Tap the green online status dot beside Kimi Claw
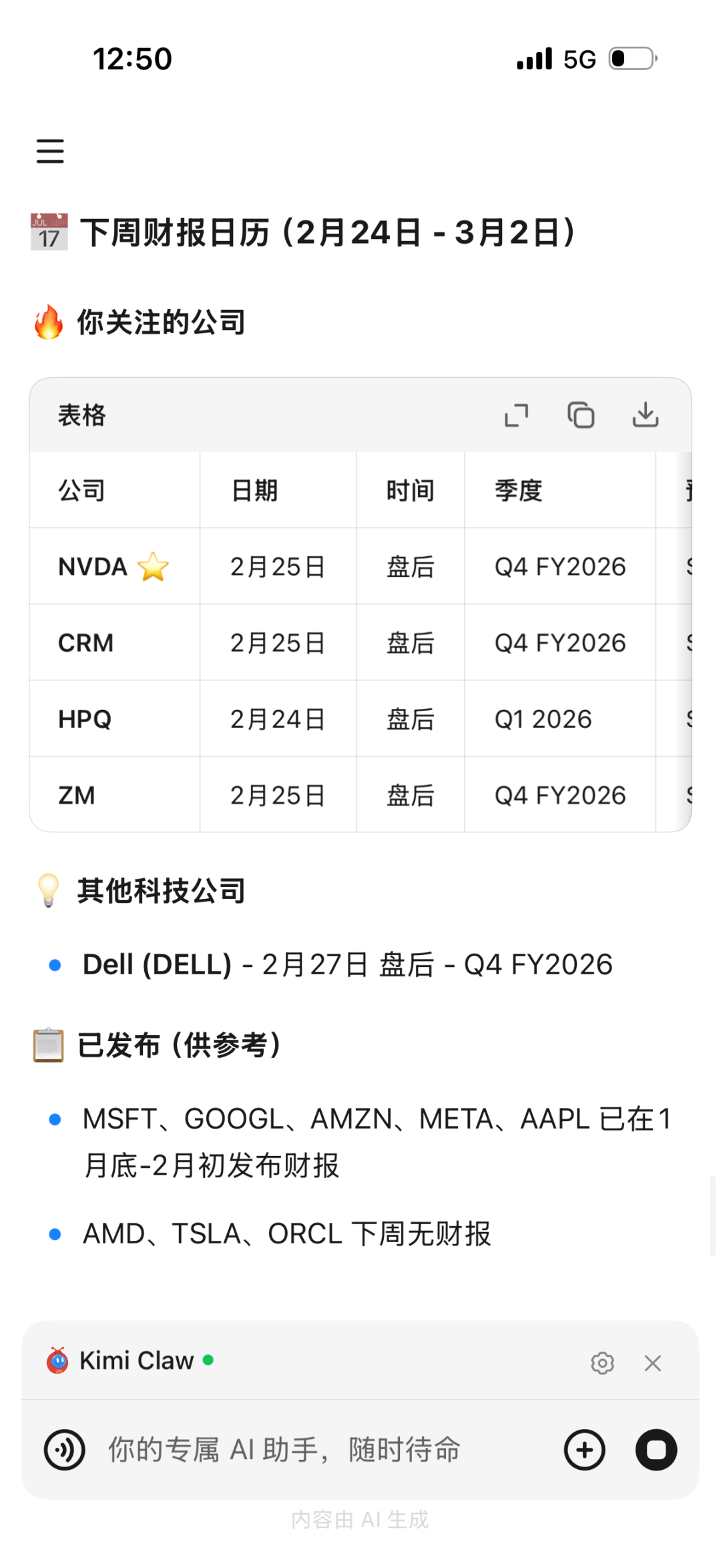The image size is (721, 1568). pyautogui.click(x=209, y=1361)
